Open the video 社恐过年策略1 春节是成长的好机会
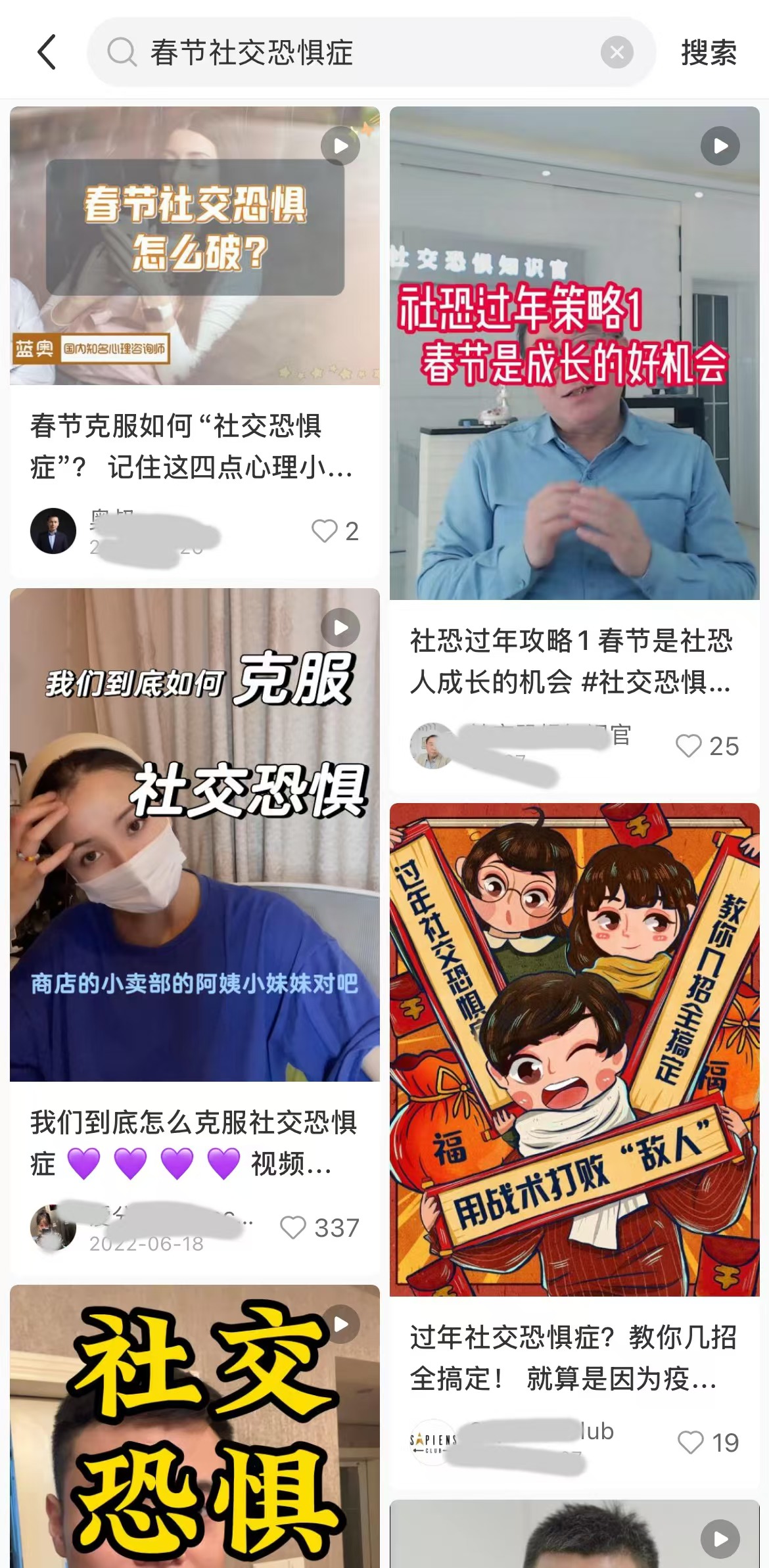The image size is (769, 1568). coord(574,354)
